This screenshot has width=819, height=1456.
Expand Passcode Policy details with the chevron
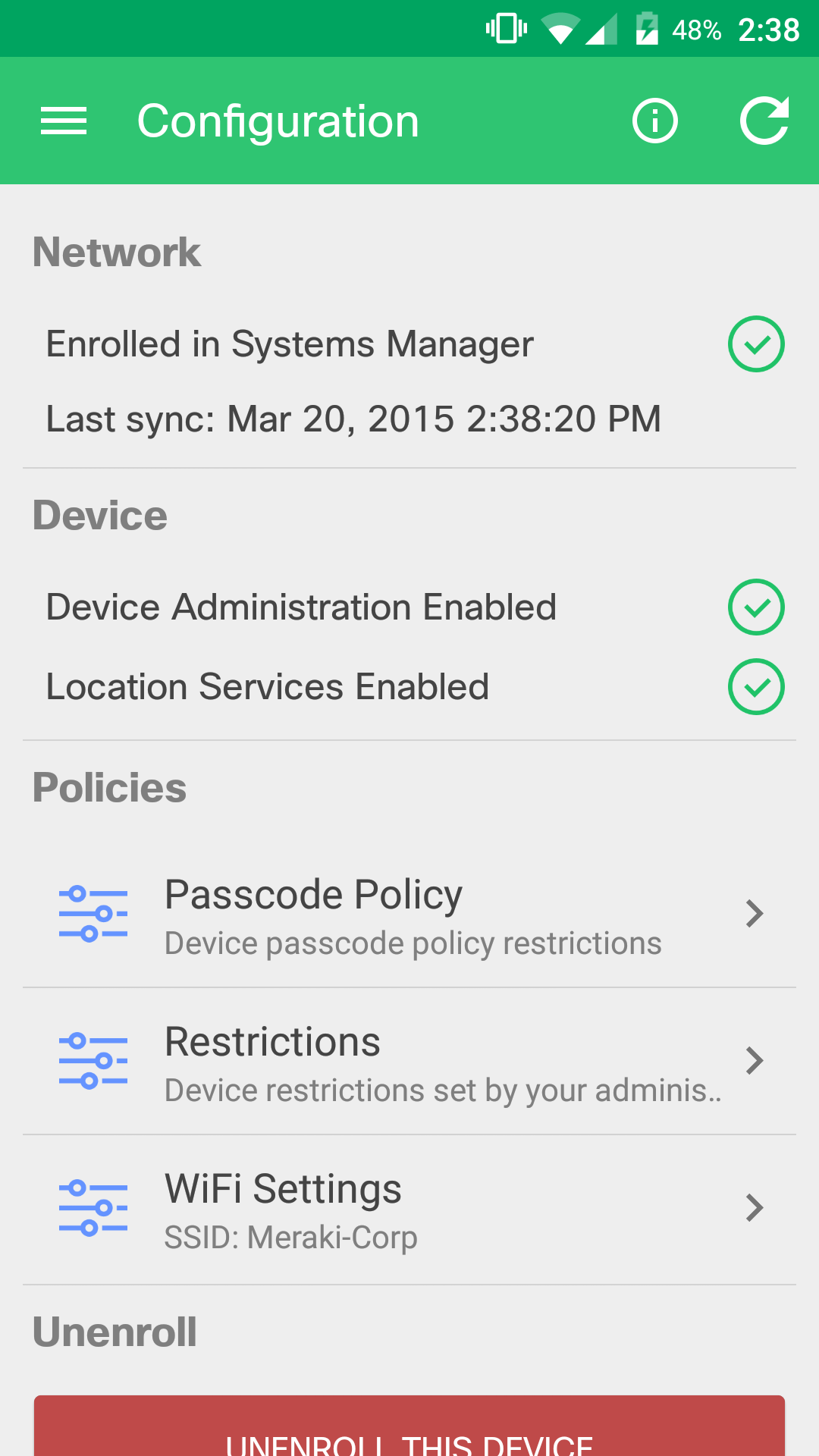[754, 913]
